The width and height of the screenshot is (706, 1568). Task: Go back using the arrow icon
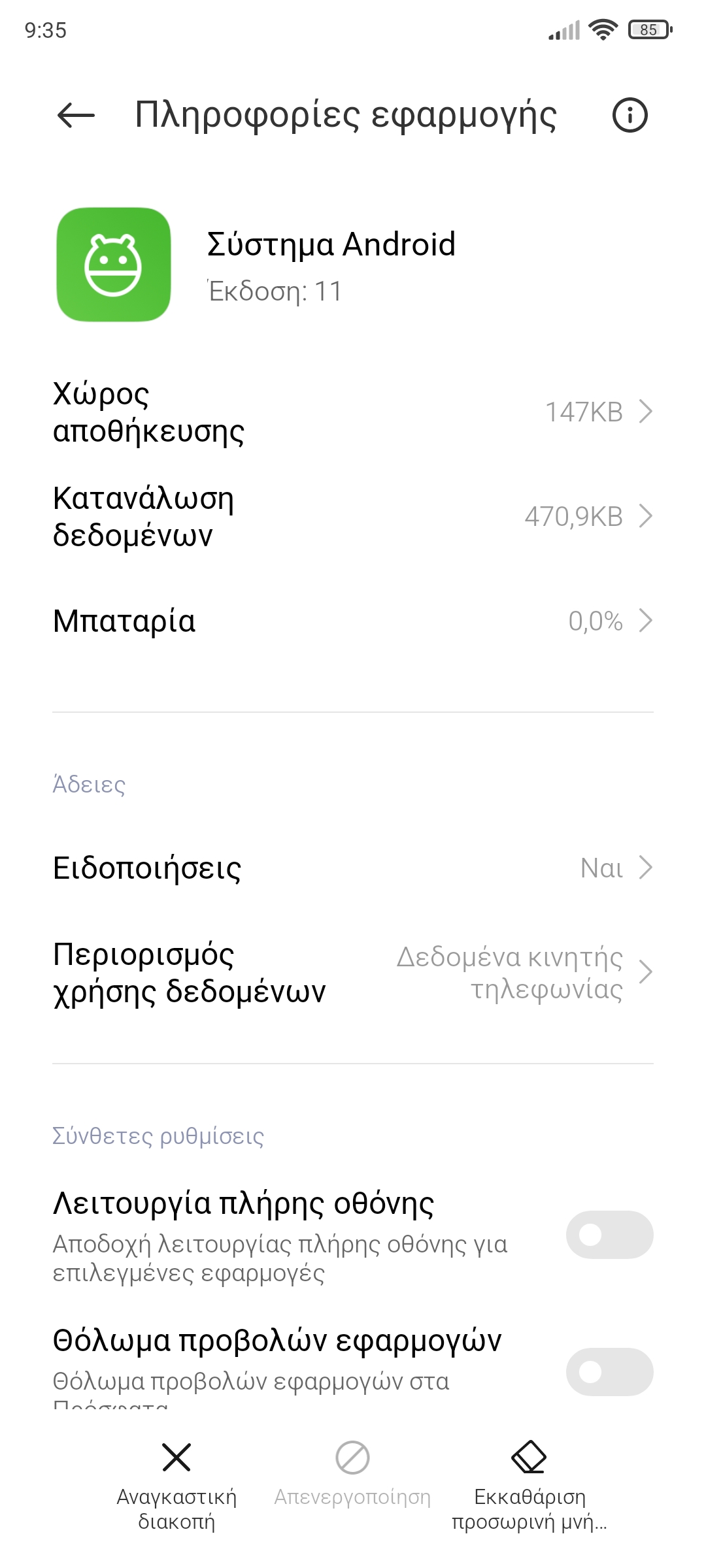(76, 116)
